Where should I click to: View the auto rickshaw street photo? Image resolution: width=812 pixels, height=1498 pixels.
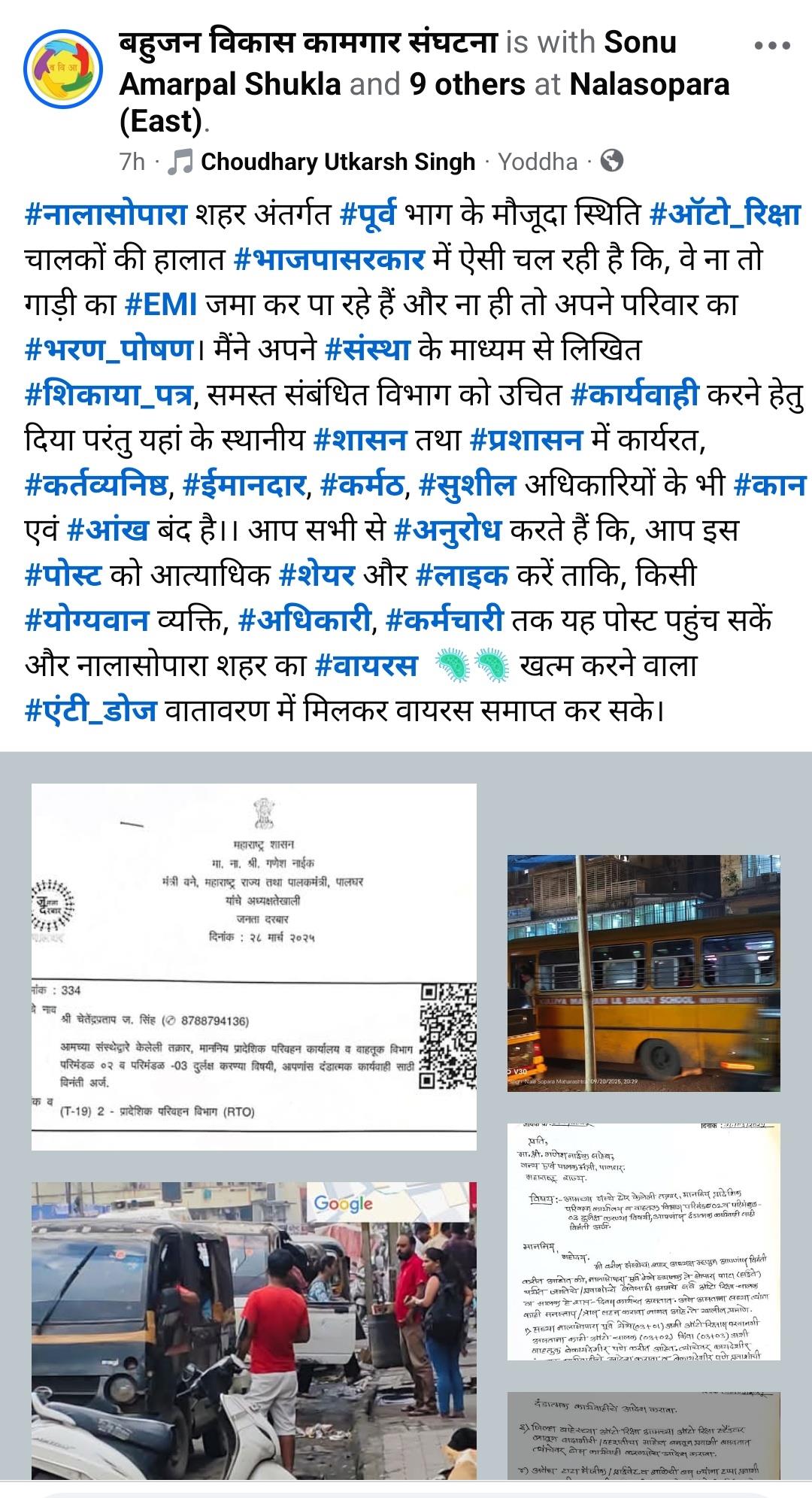pos(253,1331)
